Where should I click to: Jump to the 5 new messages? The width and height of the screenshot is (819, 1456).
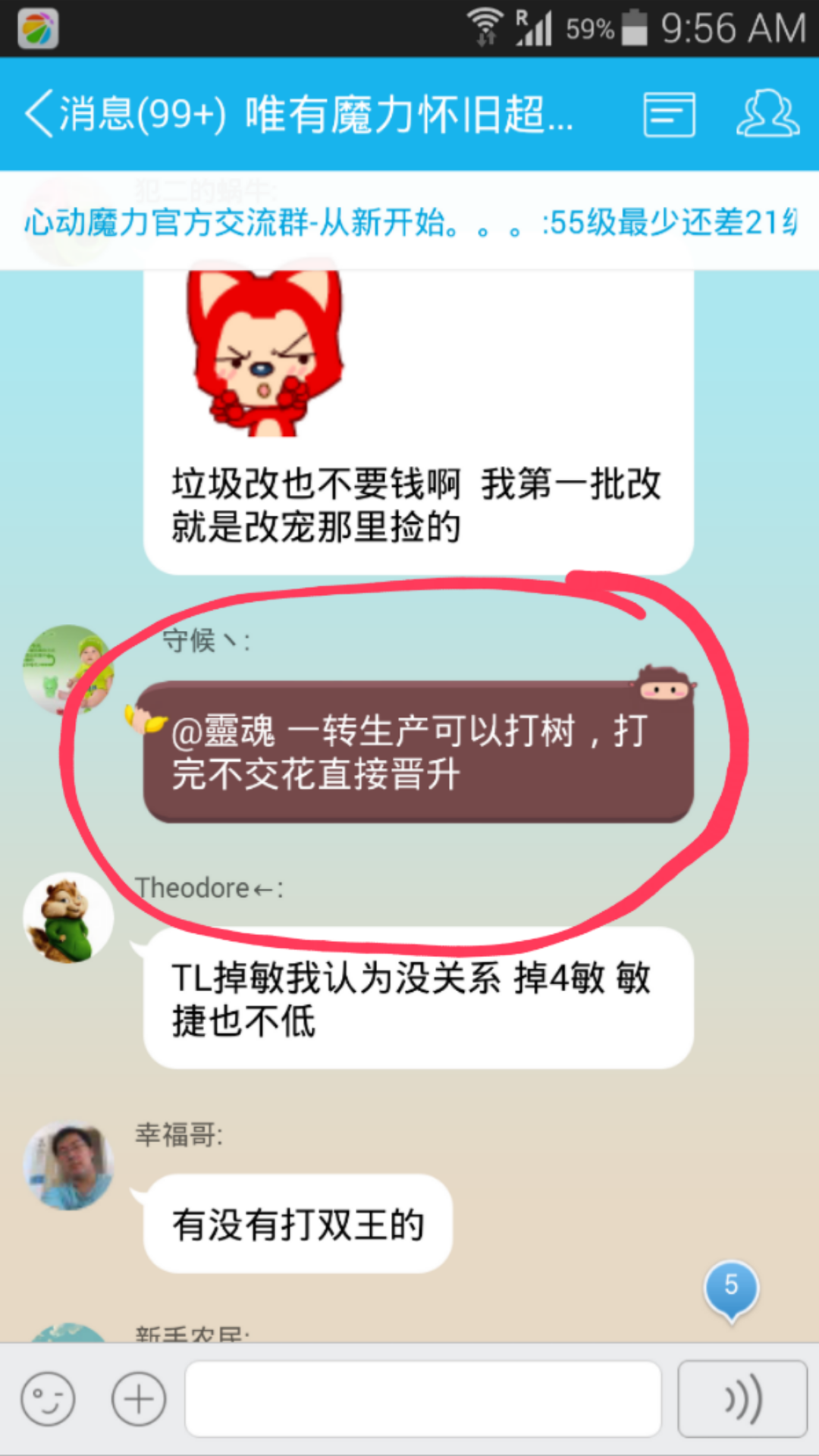pyautogui.click(x=731, y=1288)
